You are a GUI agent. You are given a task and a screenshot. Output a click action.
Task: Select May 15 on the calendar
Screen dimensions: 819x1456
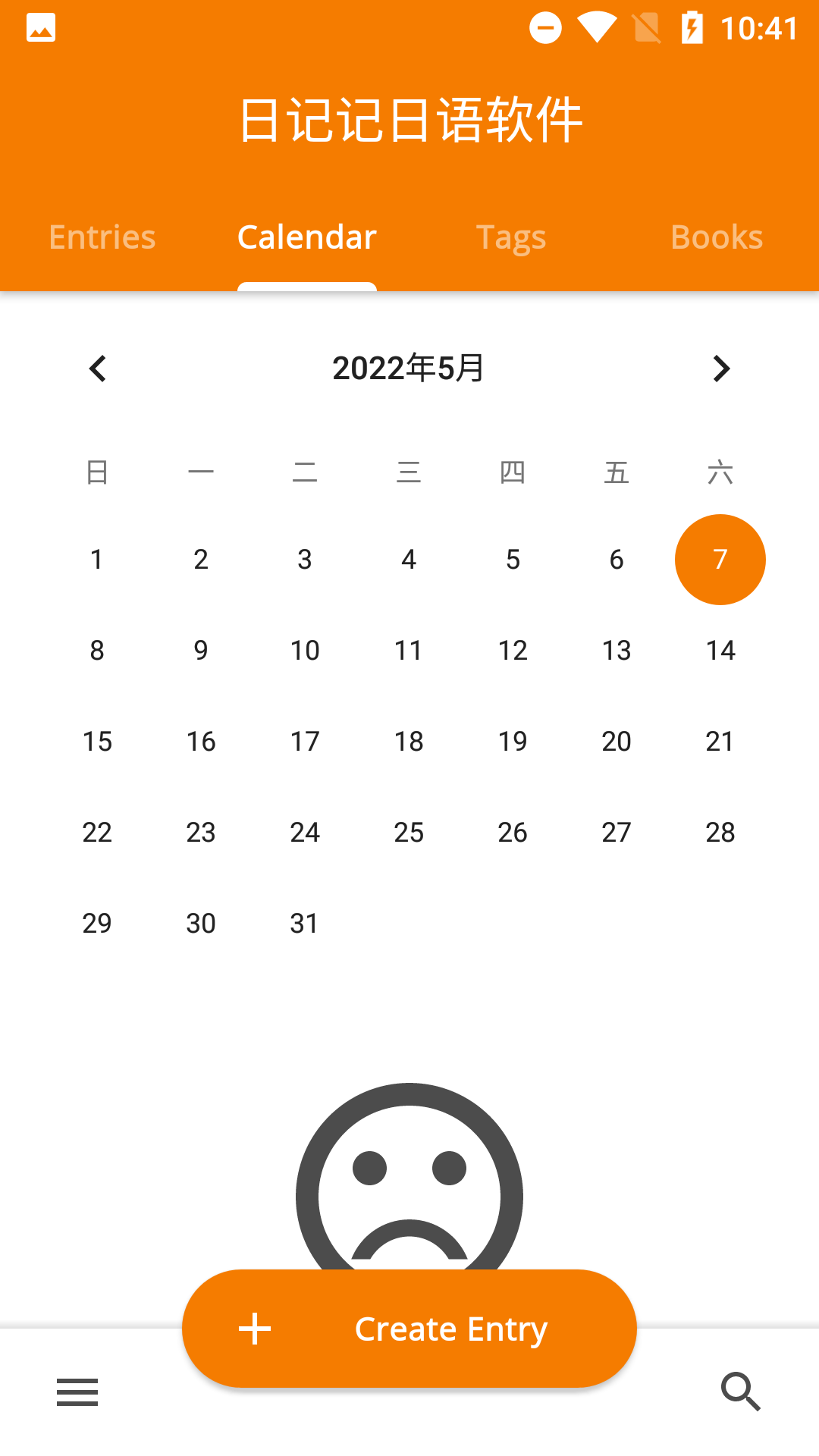pos(97,742)
